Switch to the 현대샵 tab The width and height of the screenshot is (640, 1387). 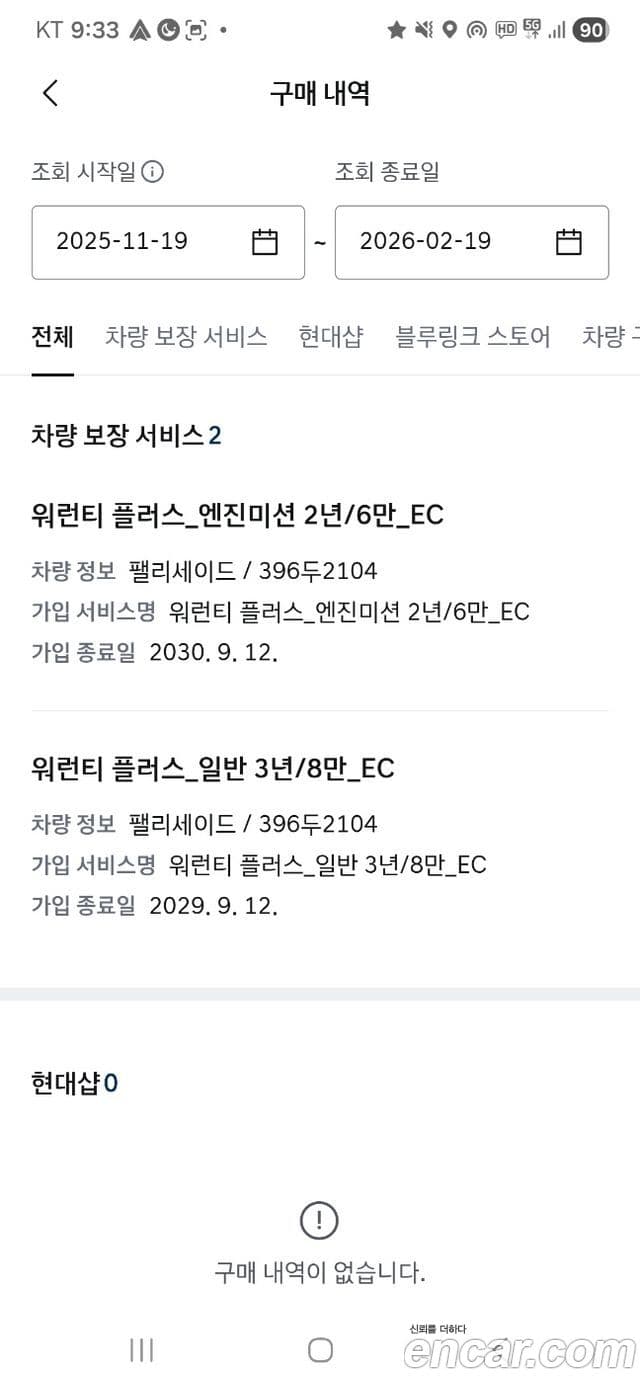(x=330, y=337)
